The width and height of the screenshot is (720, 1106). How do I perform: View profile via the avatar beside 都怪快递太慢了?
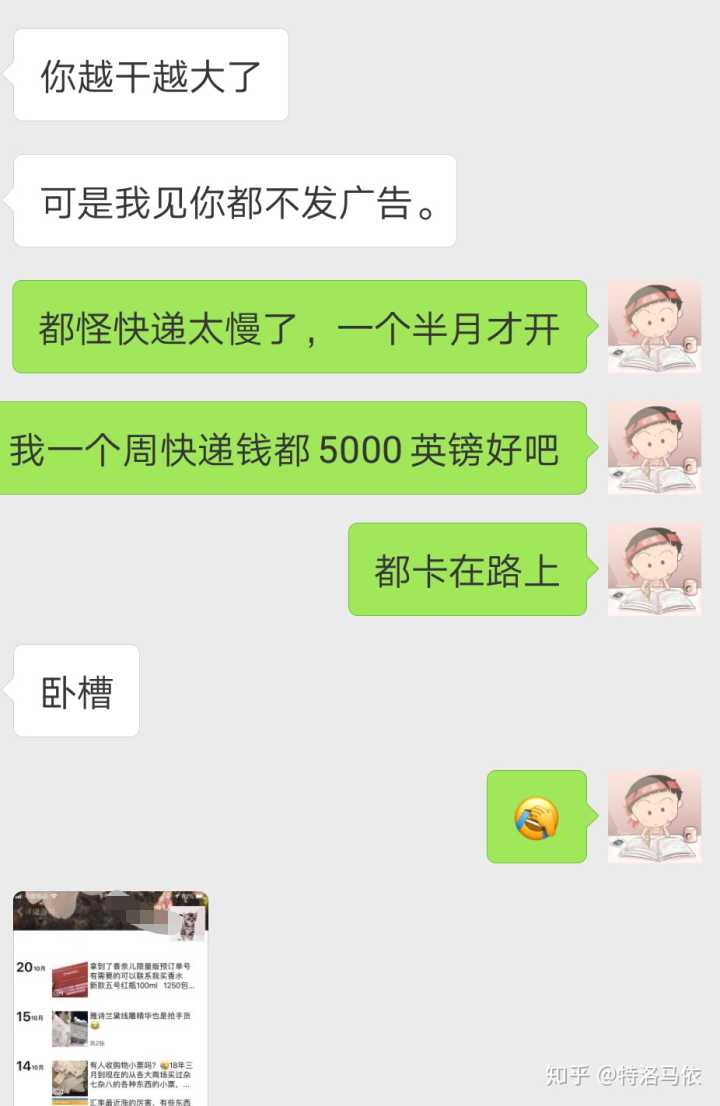(654, 327)
